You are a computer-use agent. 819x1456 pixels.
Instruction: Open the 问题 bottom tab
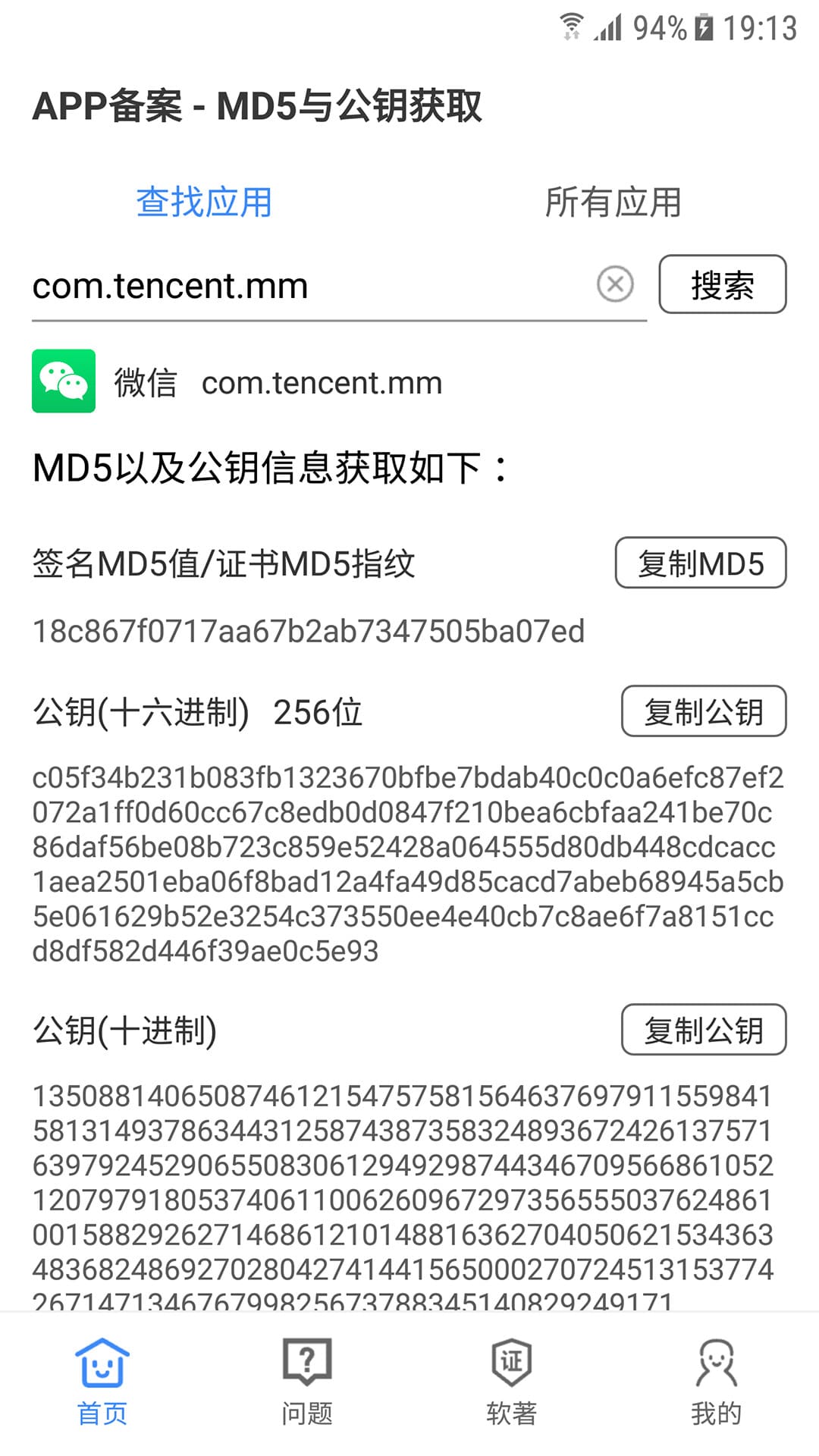click(x=307, y=1382)
